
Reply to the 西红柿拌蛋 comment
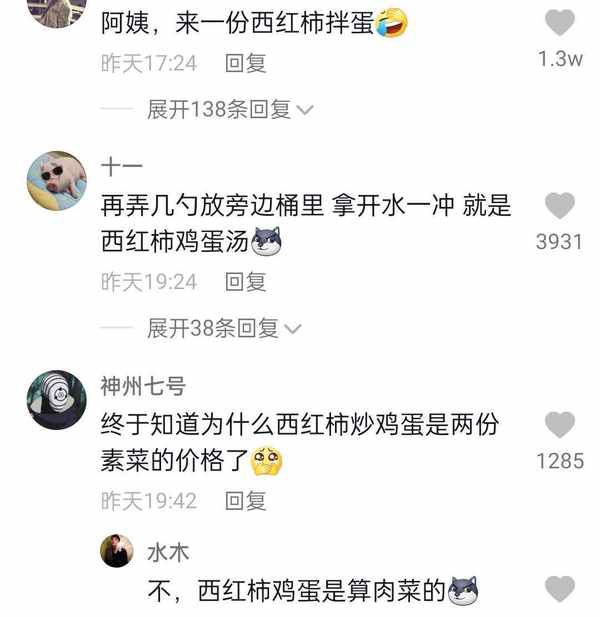(245, 63)
